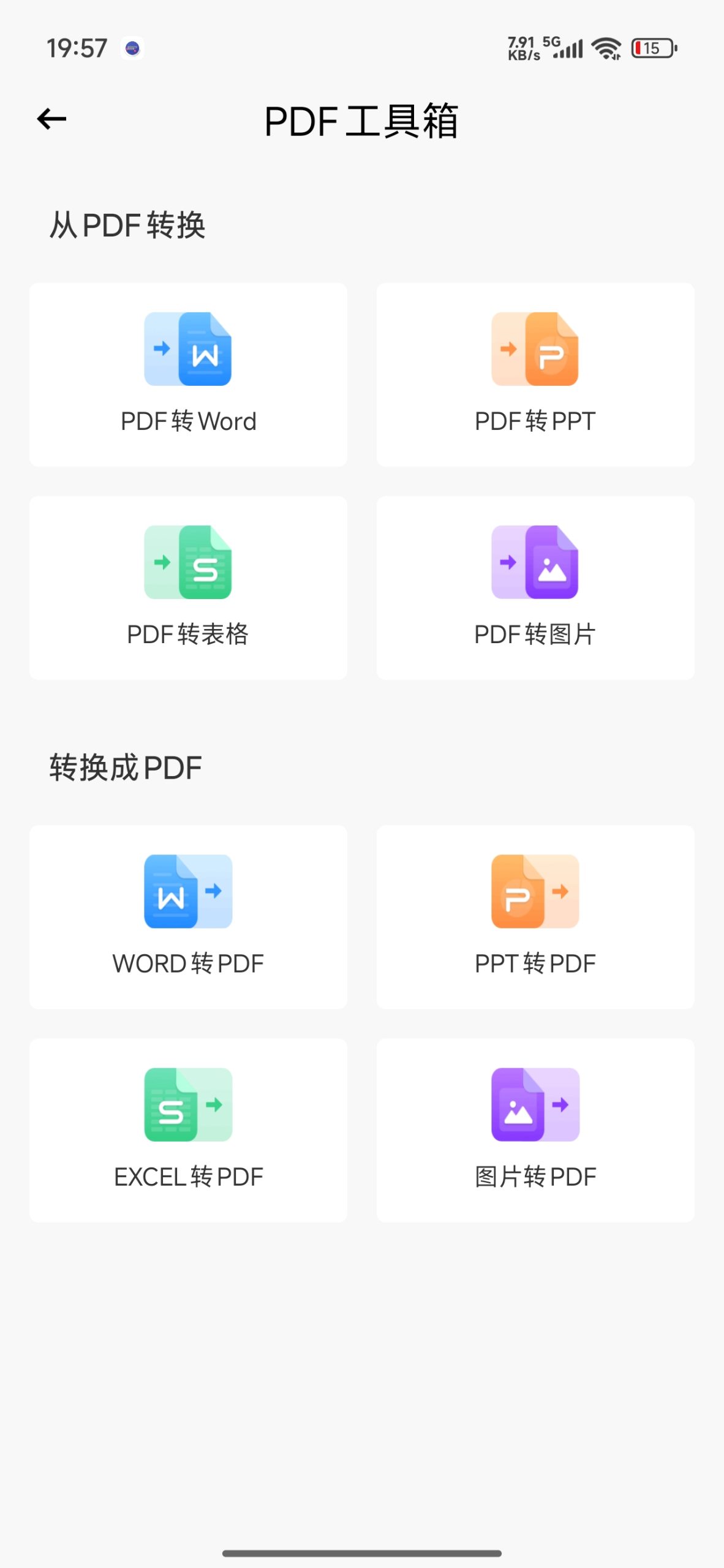
Task: Select the PDF 转图片 tool
Action: point(535,588)
